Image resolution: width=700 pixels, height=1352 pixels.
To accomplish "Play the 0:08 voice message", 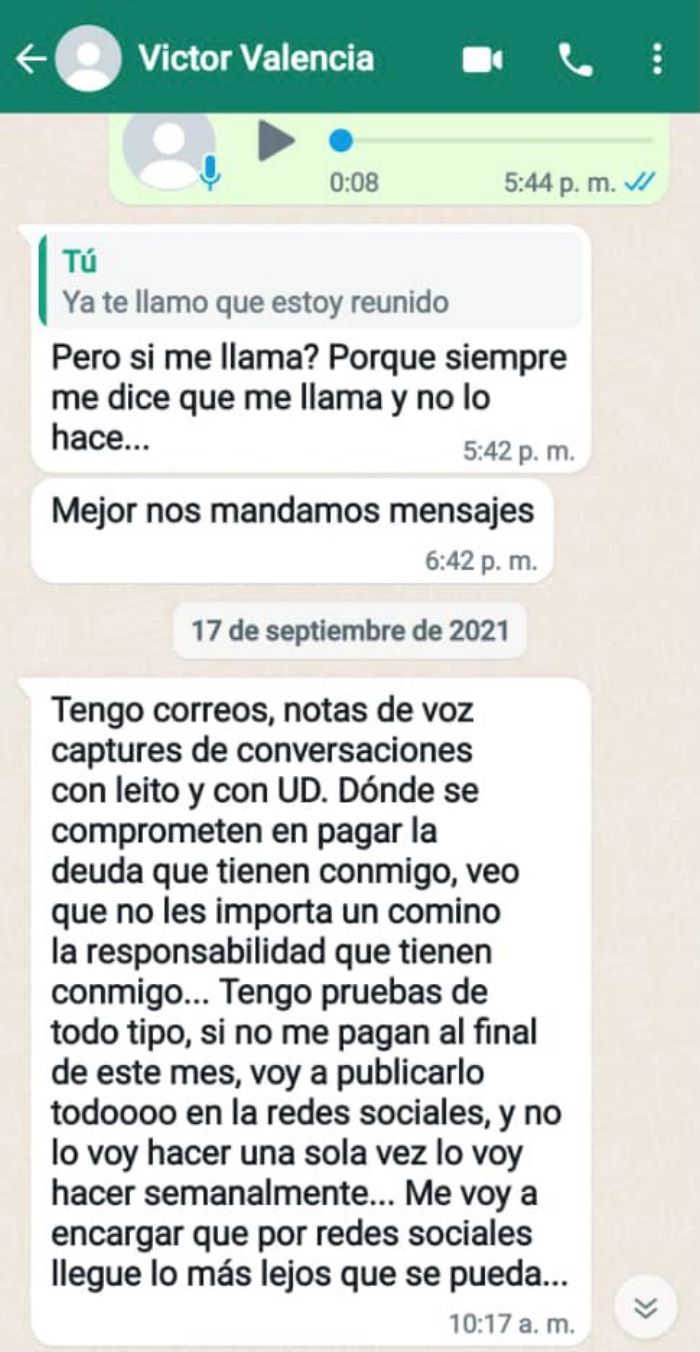I will pyautogui.click(x=275, y=140).
